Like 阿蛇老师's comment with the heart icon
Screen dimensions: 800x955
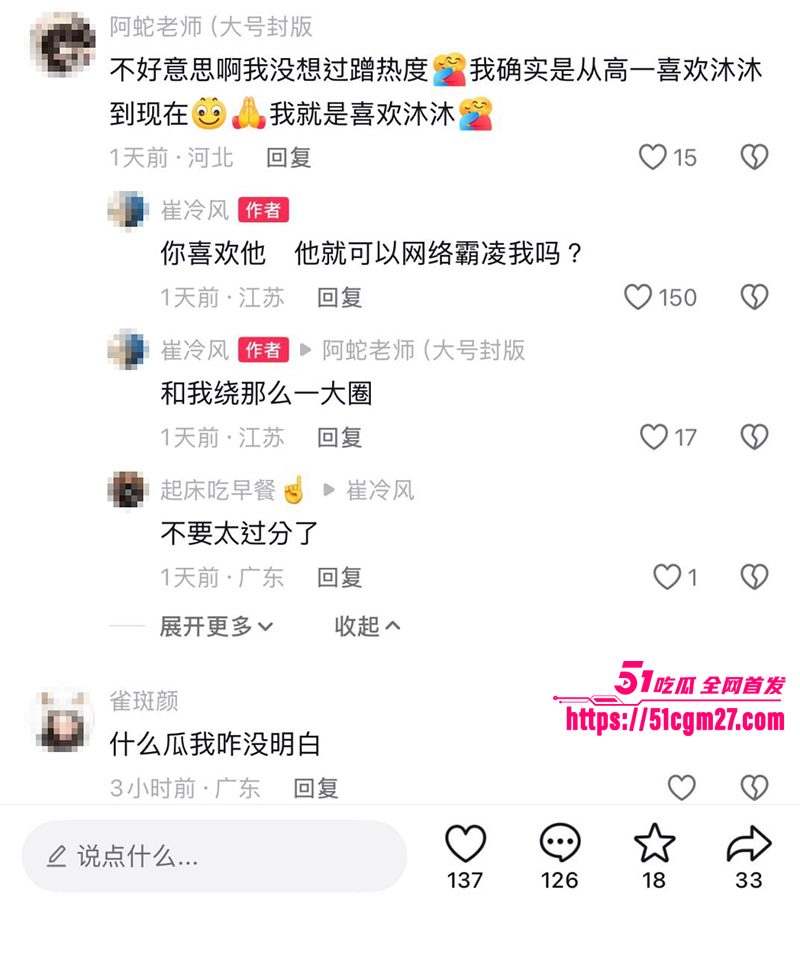click(x=655, y=156)
